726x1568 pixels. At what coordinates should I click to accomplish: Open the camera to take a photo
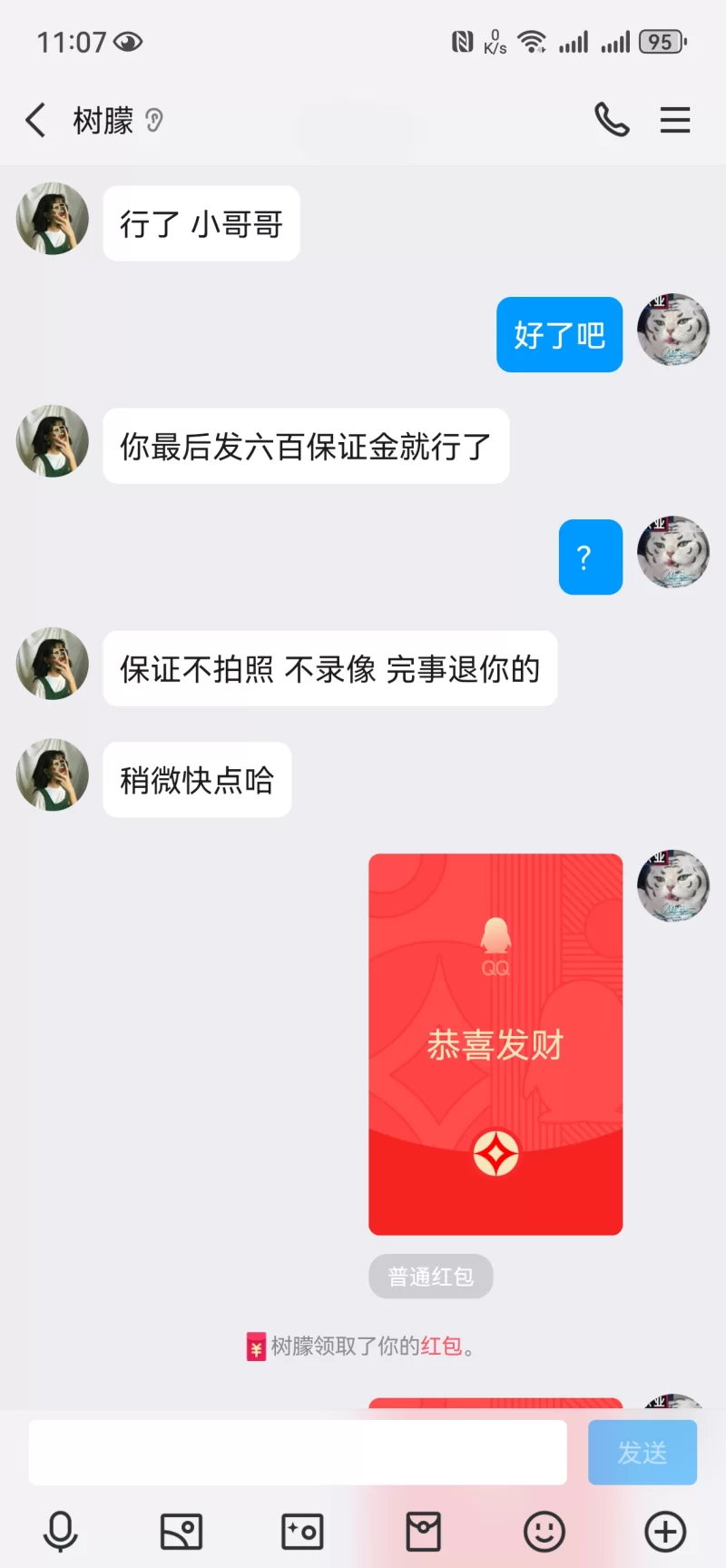tap(302, 1533)
